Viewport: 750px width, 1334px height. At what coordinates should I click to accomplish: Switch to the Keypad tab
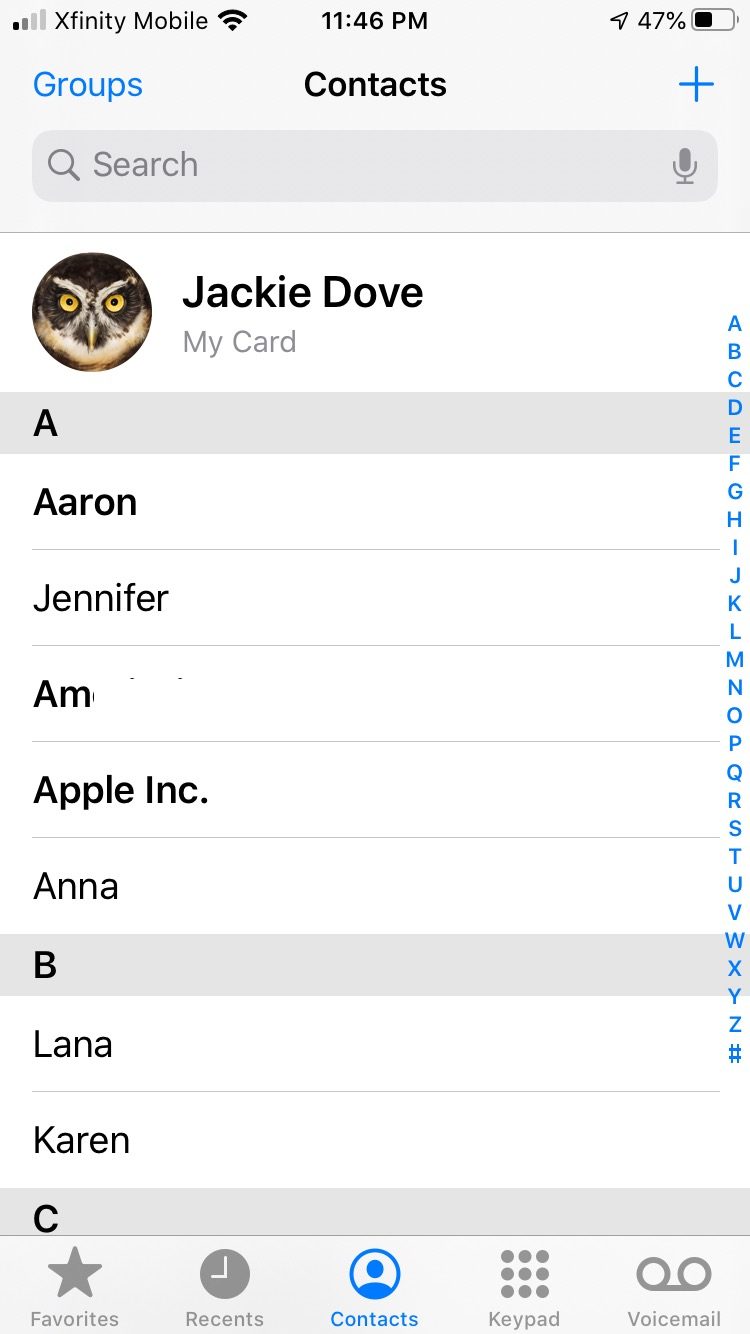(524, 1286)
